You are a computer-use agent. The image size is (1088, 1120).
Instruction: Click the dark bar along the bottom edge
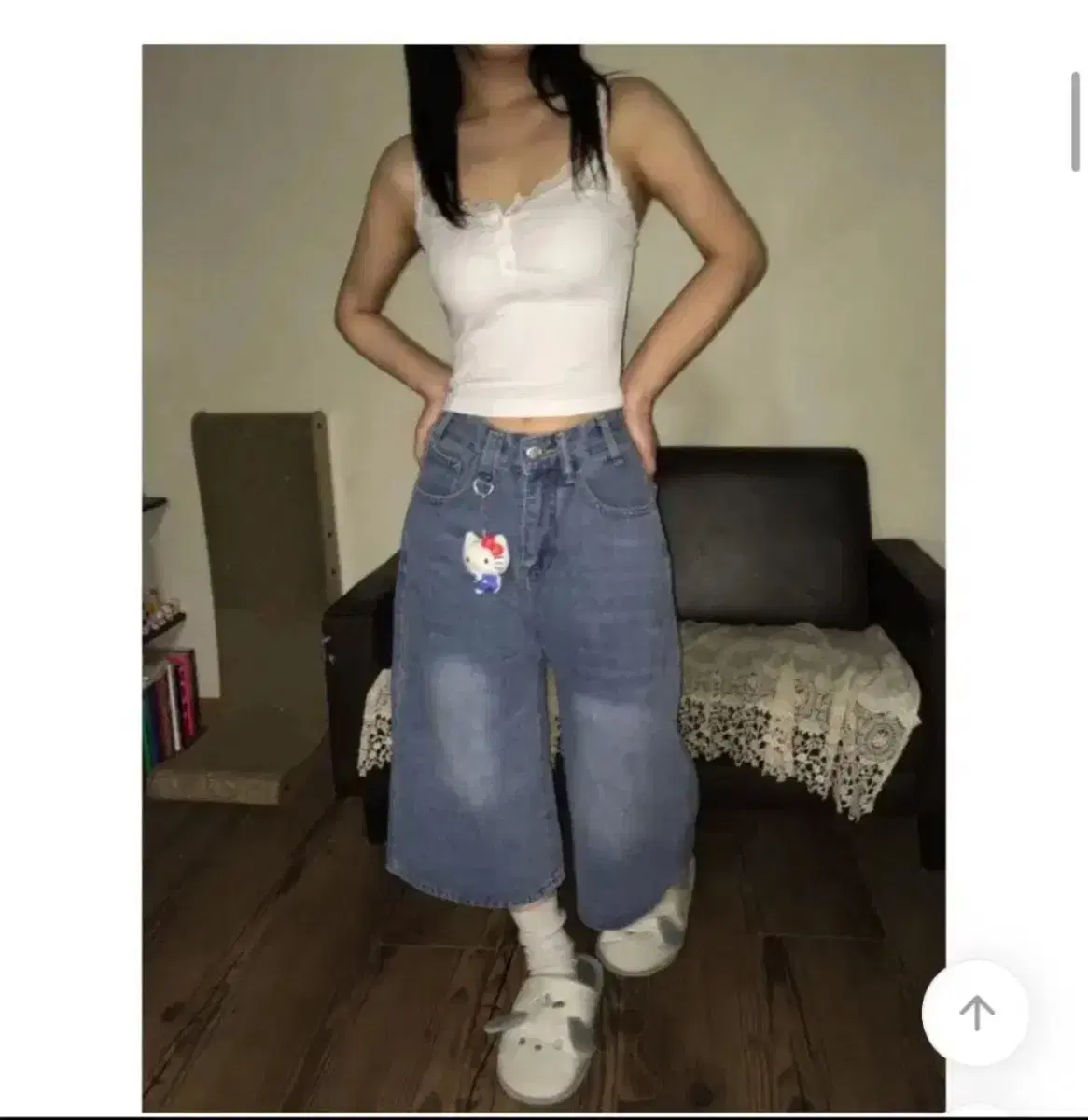click(x=544, y=1116)
